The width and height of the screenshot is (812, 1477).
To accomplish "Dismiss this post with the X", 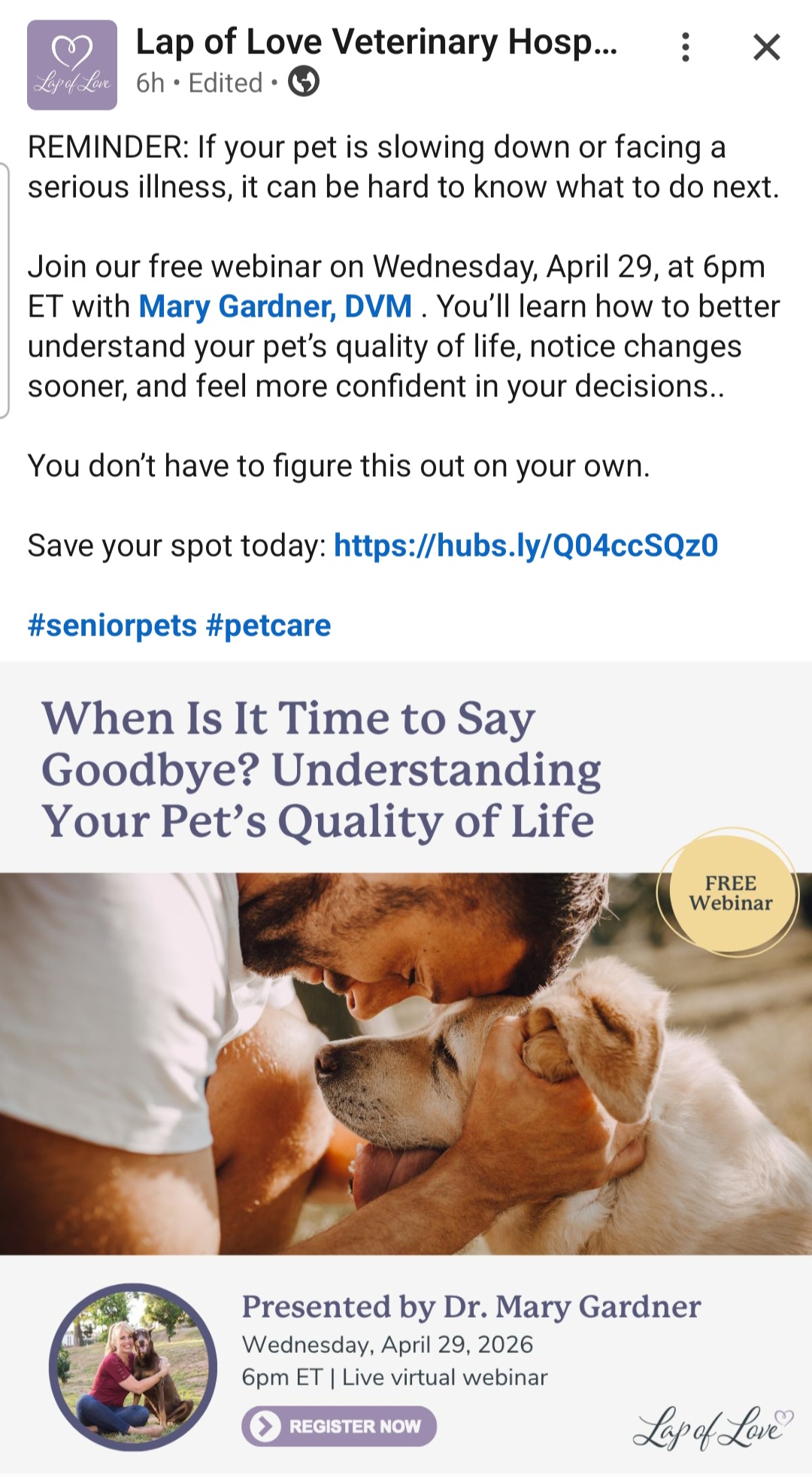I will (x=766, y=47).
